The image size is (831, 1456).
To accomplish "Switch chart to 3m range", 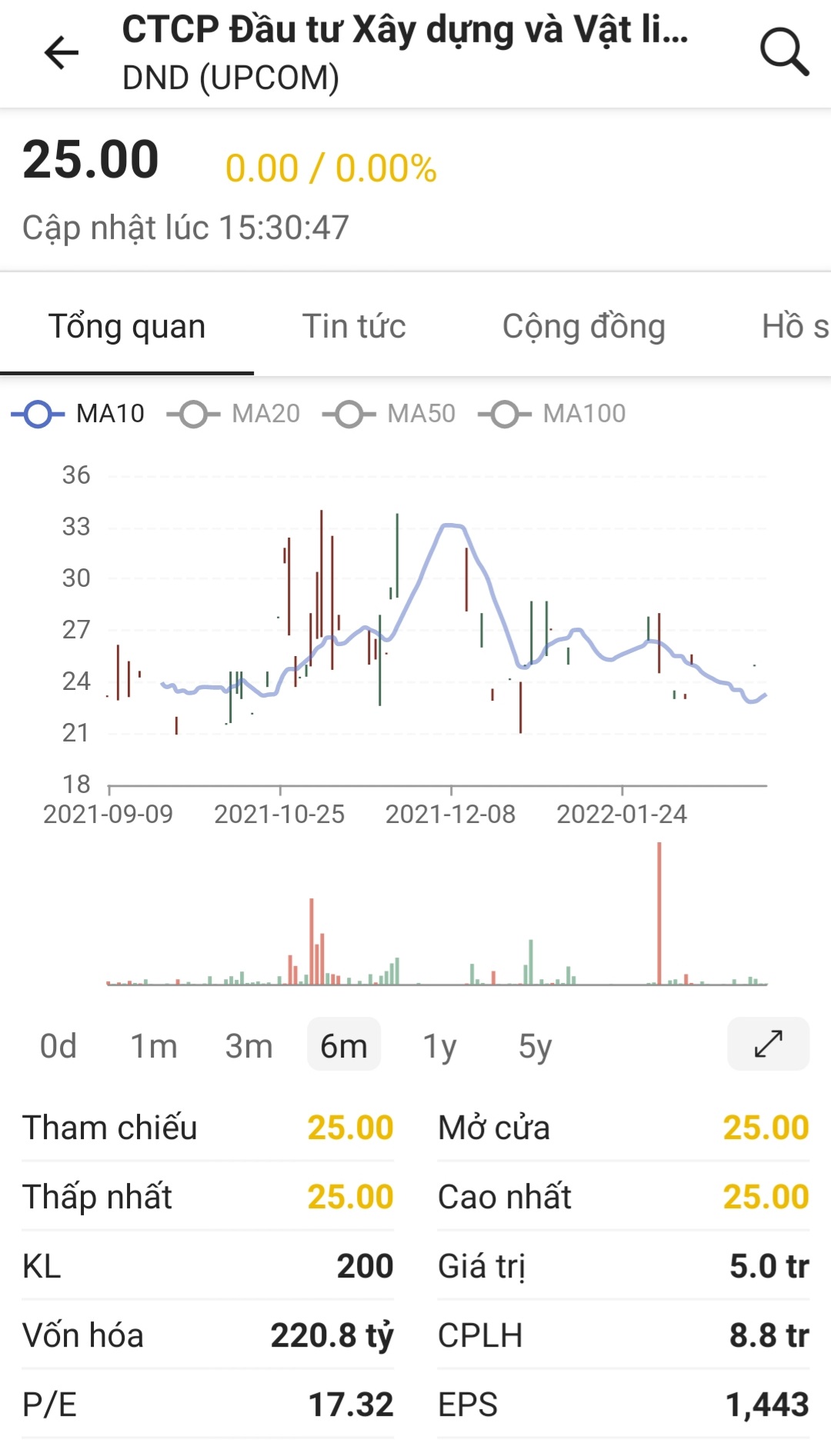I will click(x=249, y=1046).
